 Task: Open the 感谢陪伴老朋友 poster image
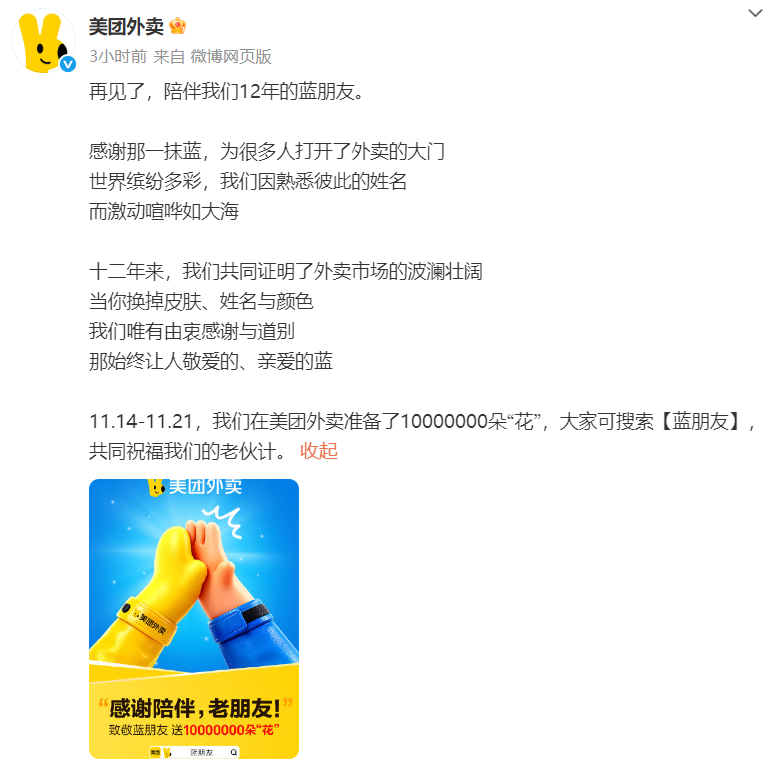click(194, 618)
